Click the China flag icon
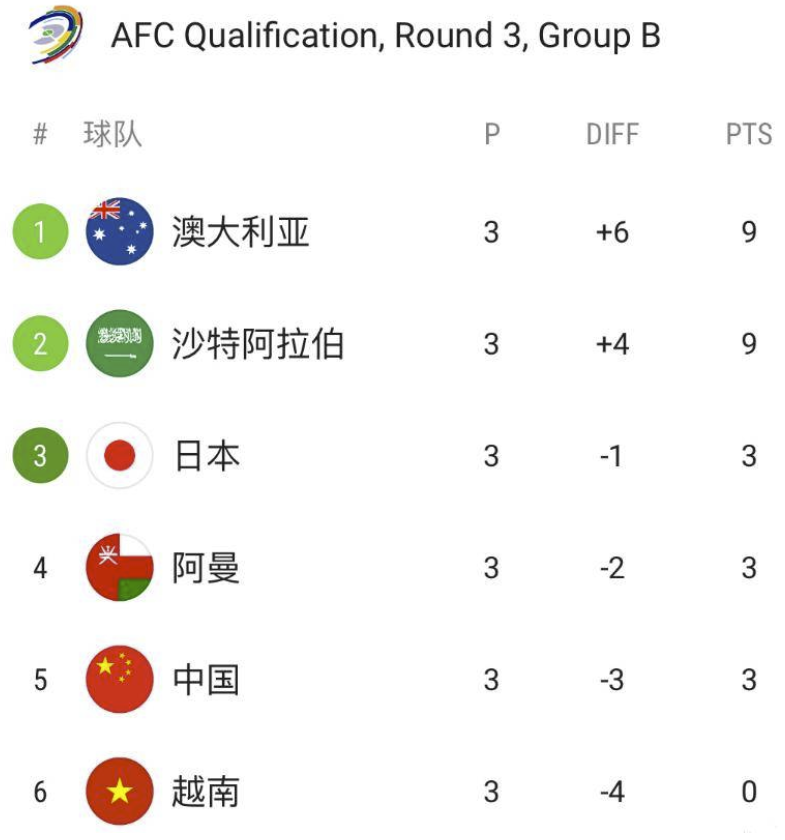785x840 pixels. click(x=118, y=680)
